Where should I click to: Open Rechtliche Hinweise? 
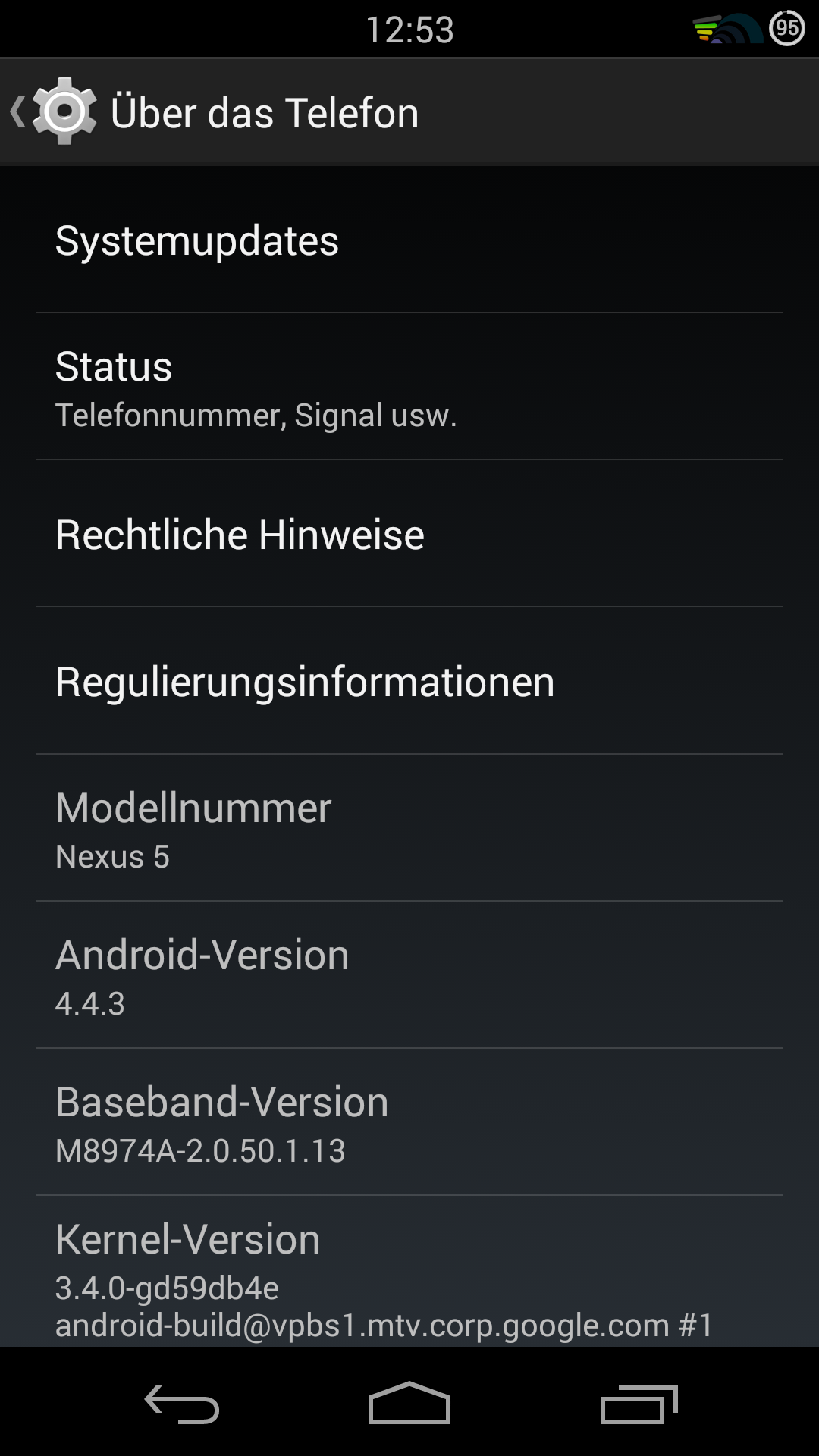[x=409, y=535]
